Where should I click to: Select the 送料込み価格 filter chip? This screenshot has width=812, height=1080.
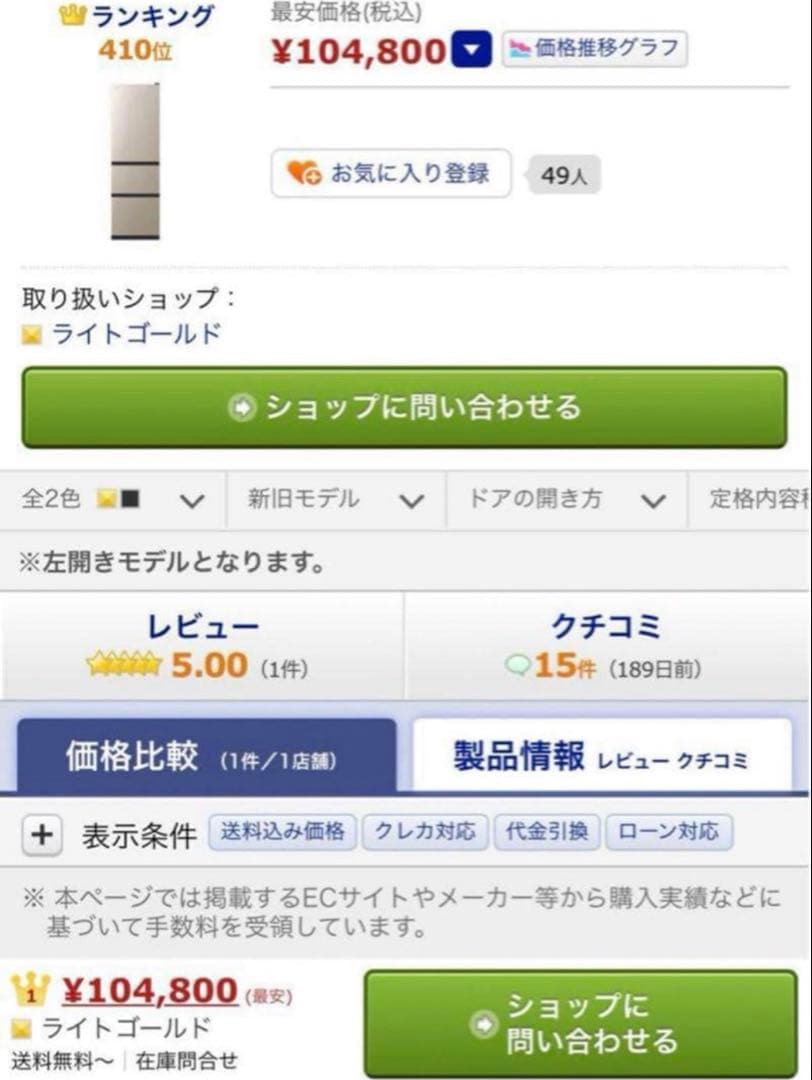point(282,831)
